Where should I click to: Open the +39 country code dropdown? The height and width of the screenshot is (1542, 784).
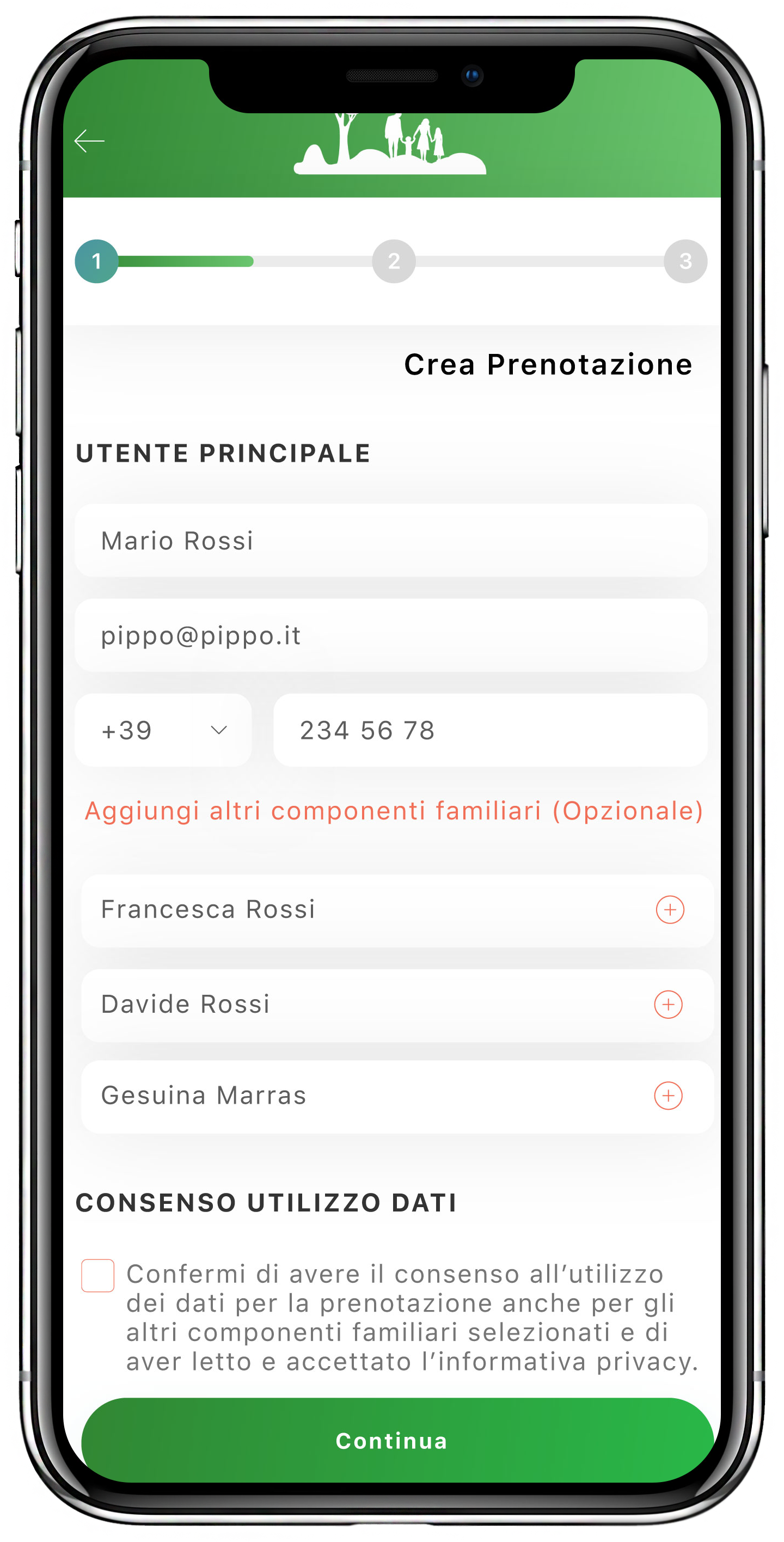click(163, 730)
